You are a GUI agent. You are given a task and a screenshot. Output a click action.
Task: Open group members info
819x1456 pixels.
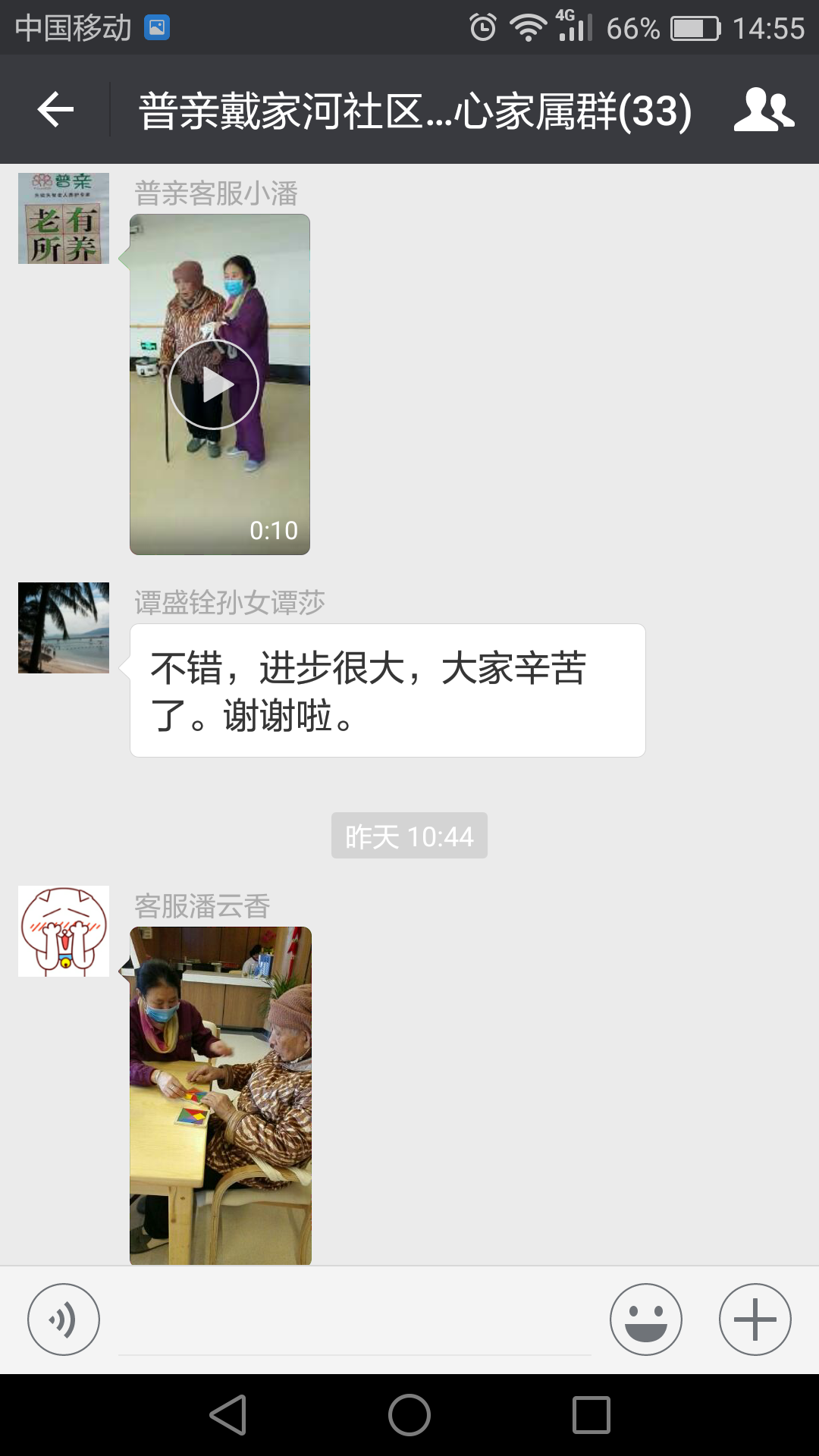point(764,110)
